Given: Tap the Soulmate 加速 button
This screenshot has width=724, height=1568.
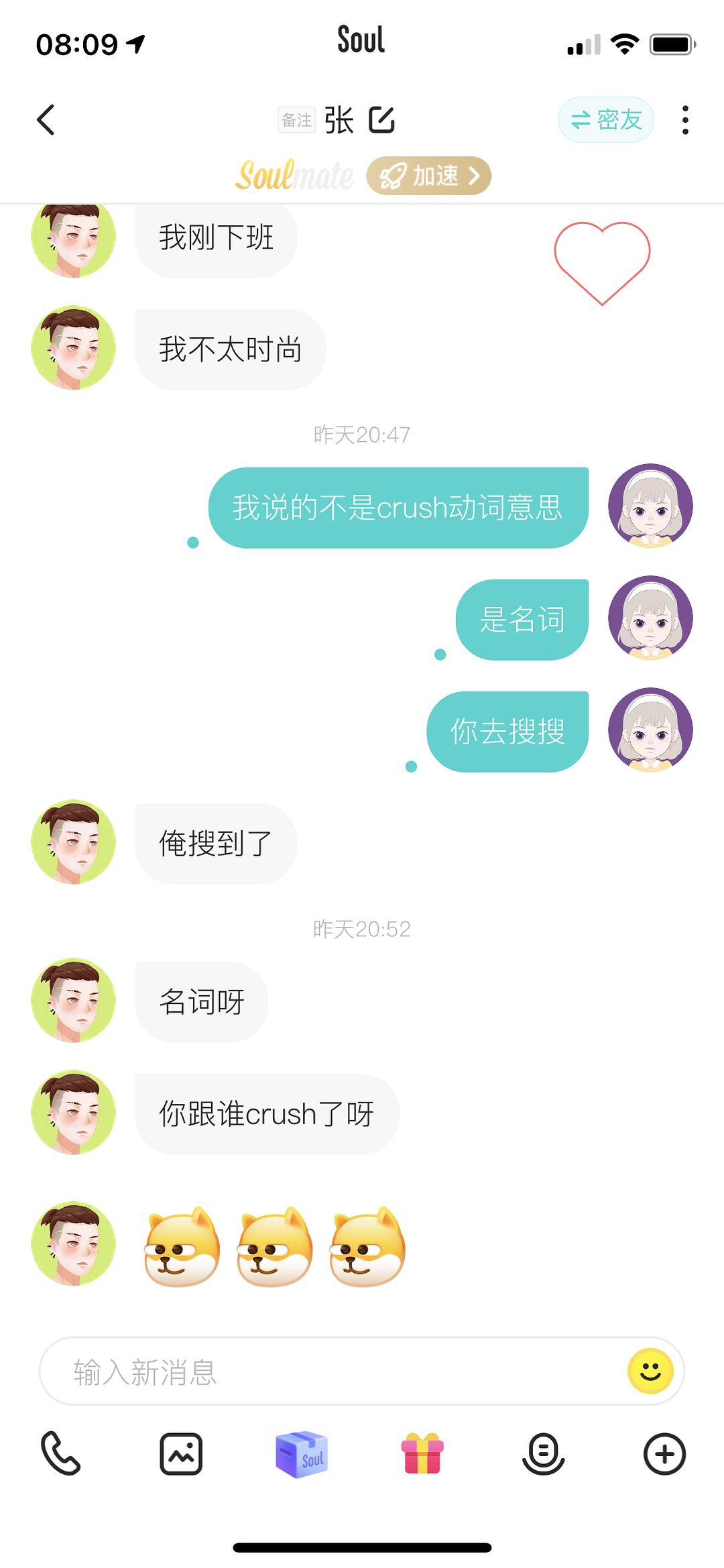Looking at the screenshot, I should [x=429, y=176].
